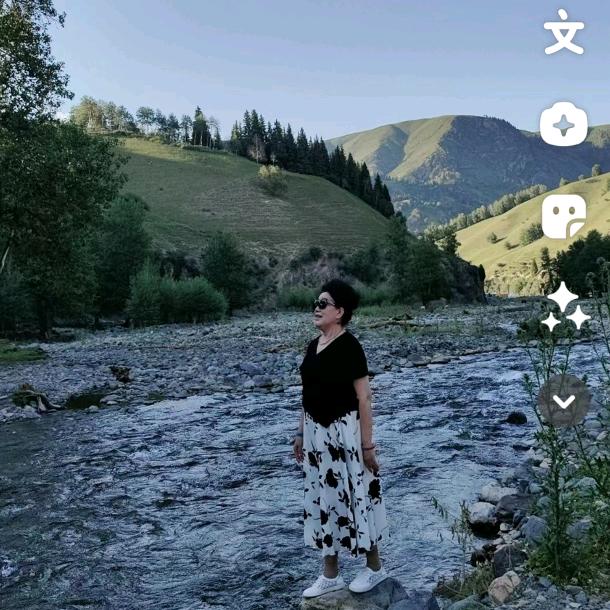610x610 pixels.
Task: Collapse the tool list with the chevron
Action: 564,401
